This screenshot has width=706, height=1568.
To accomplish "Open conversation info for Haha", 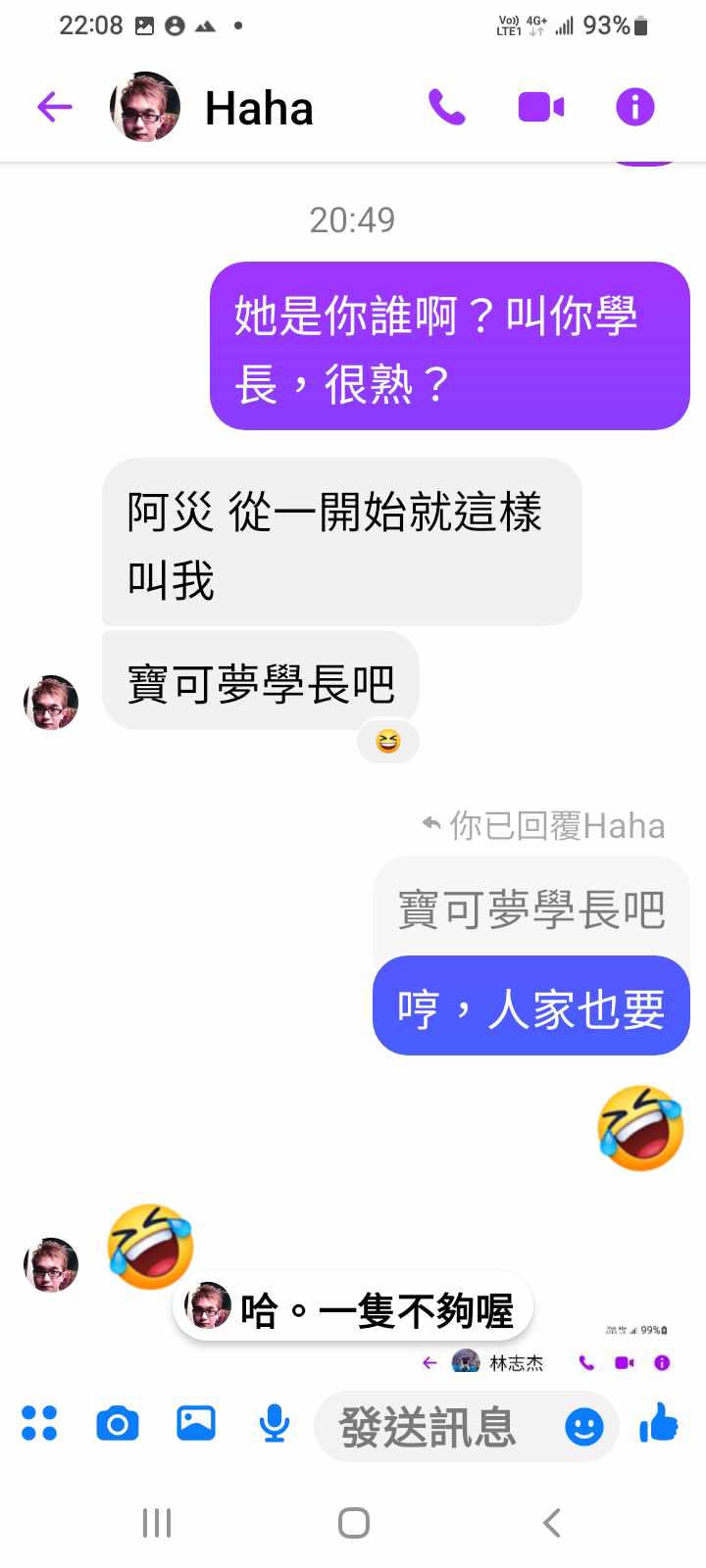I will tap(634, 107).
